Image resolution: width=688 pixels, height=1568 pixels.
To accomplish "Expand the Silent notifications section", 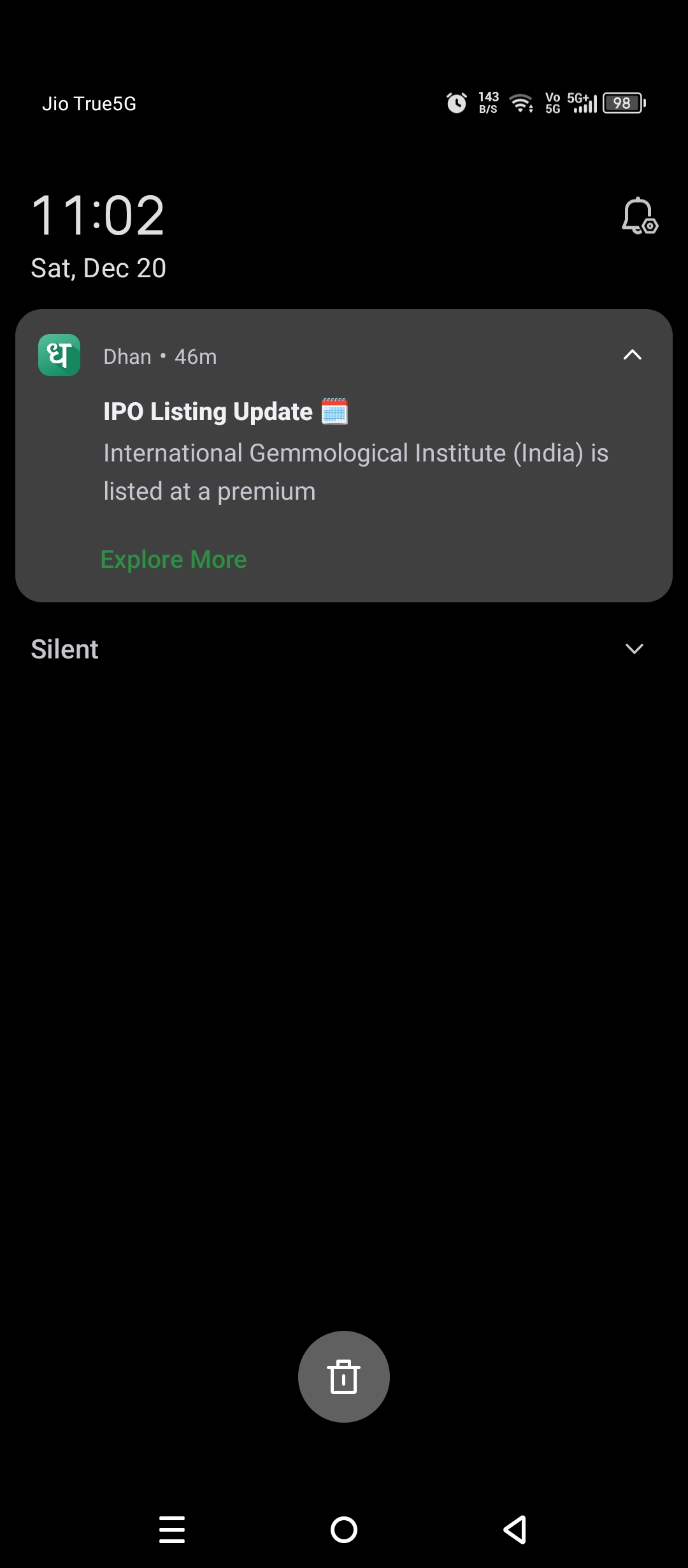I will tap(634, 649).
